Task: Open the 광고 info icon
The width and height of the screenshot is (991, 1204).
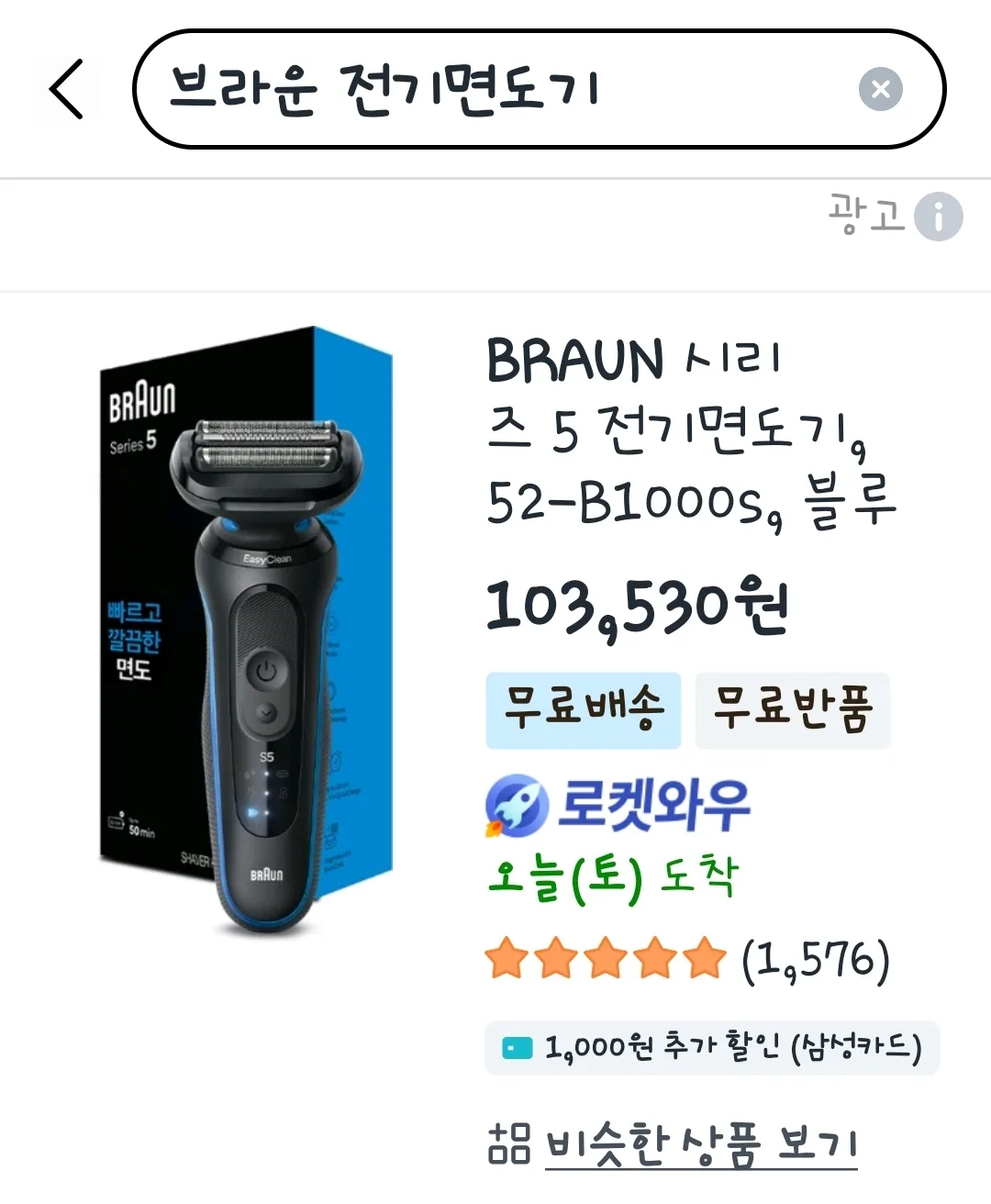Action: pyautogui.click(x=939, y=217)
